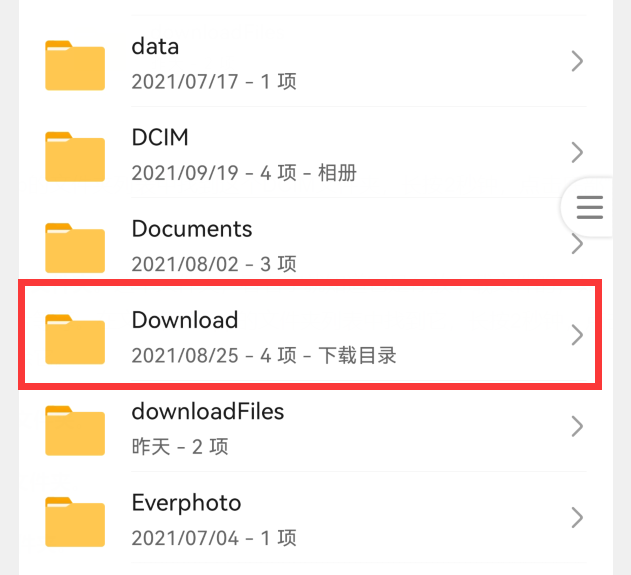Open the data folder
This screenshot has height=575, width=631.
click(x=300, y=62)
